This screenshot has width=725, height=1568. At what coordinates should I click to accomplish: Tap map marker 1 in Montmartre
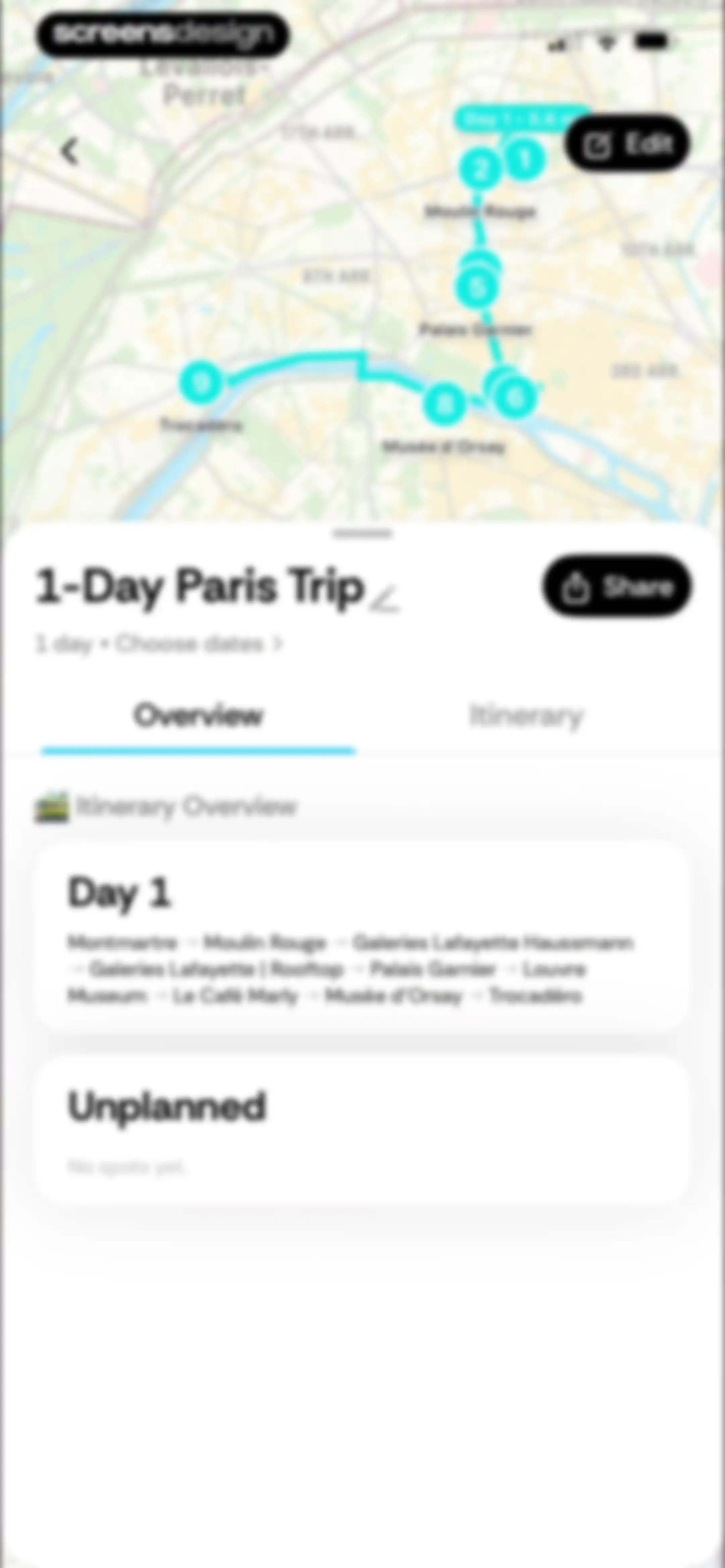(525, 159)
